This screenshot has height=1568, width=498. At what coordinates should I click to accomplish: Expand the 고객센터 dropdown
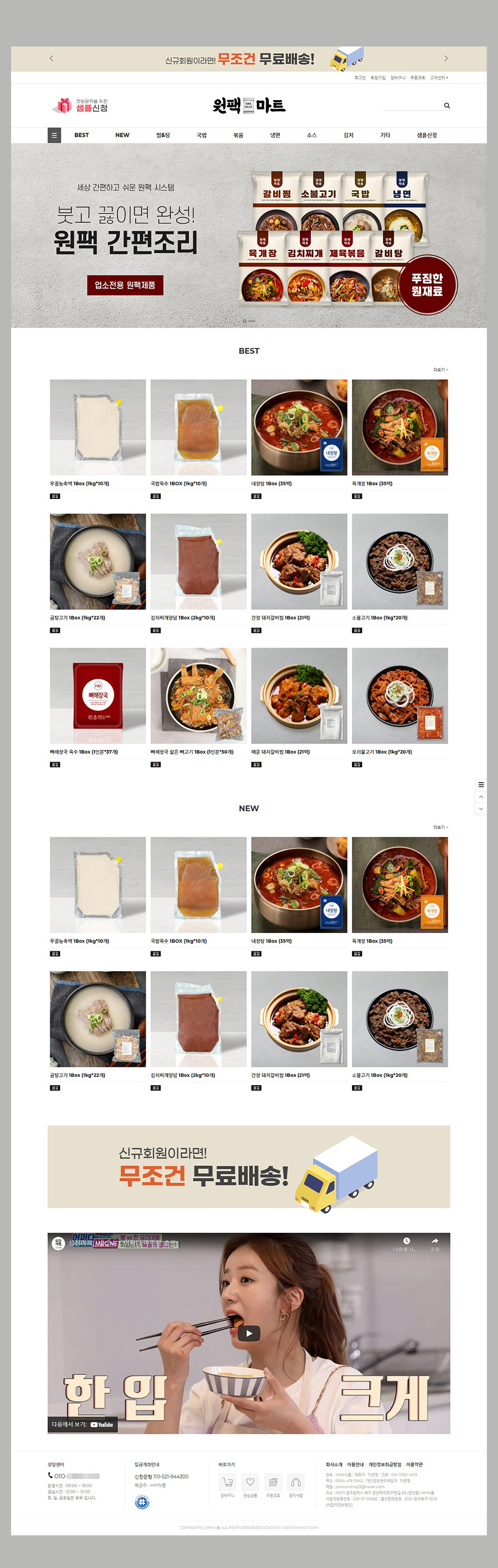point(438,78)
